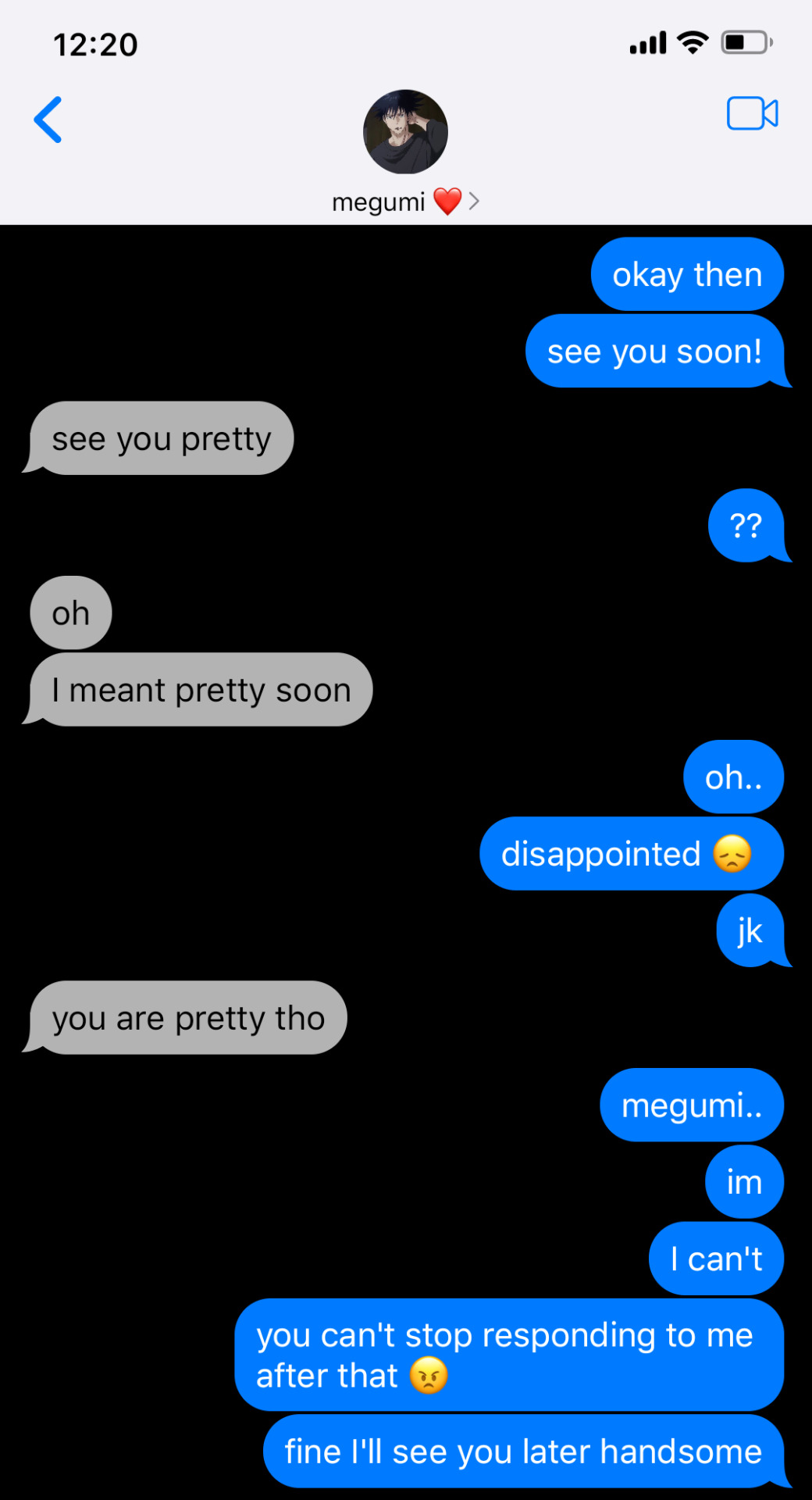This screenshot has width=812, height=1500.
Task: Go back to the messages list
Action: tap(48, 120)
